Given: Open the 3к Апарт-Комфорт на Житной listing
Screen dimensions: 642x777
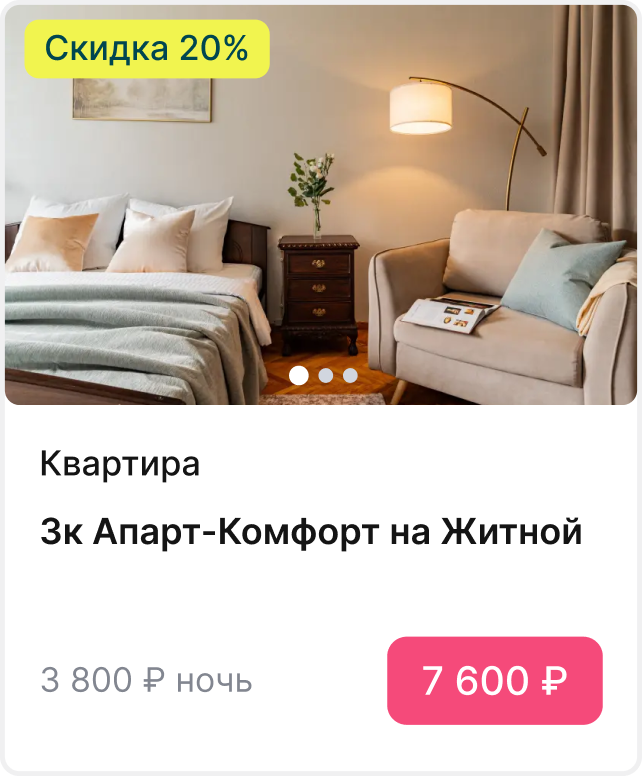Looking at the screenshot, I should (x=311, y=531).
